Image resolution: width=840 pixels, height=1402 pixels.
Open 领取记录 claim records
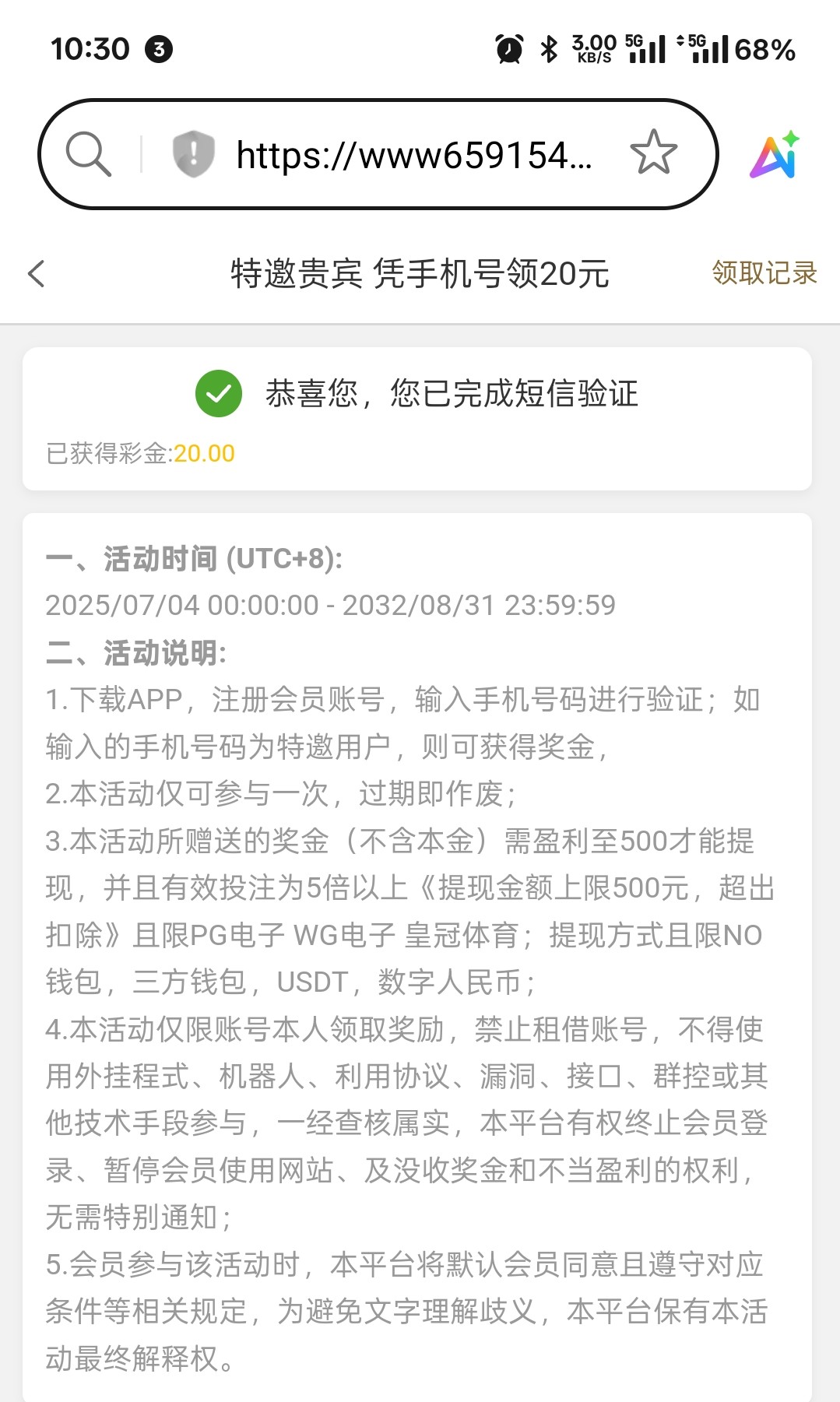pos(764,273)
